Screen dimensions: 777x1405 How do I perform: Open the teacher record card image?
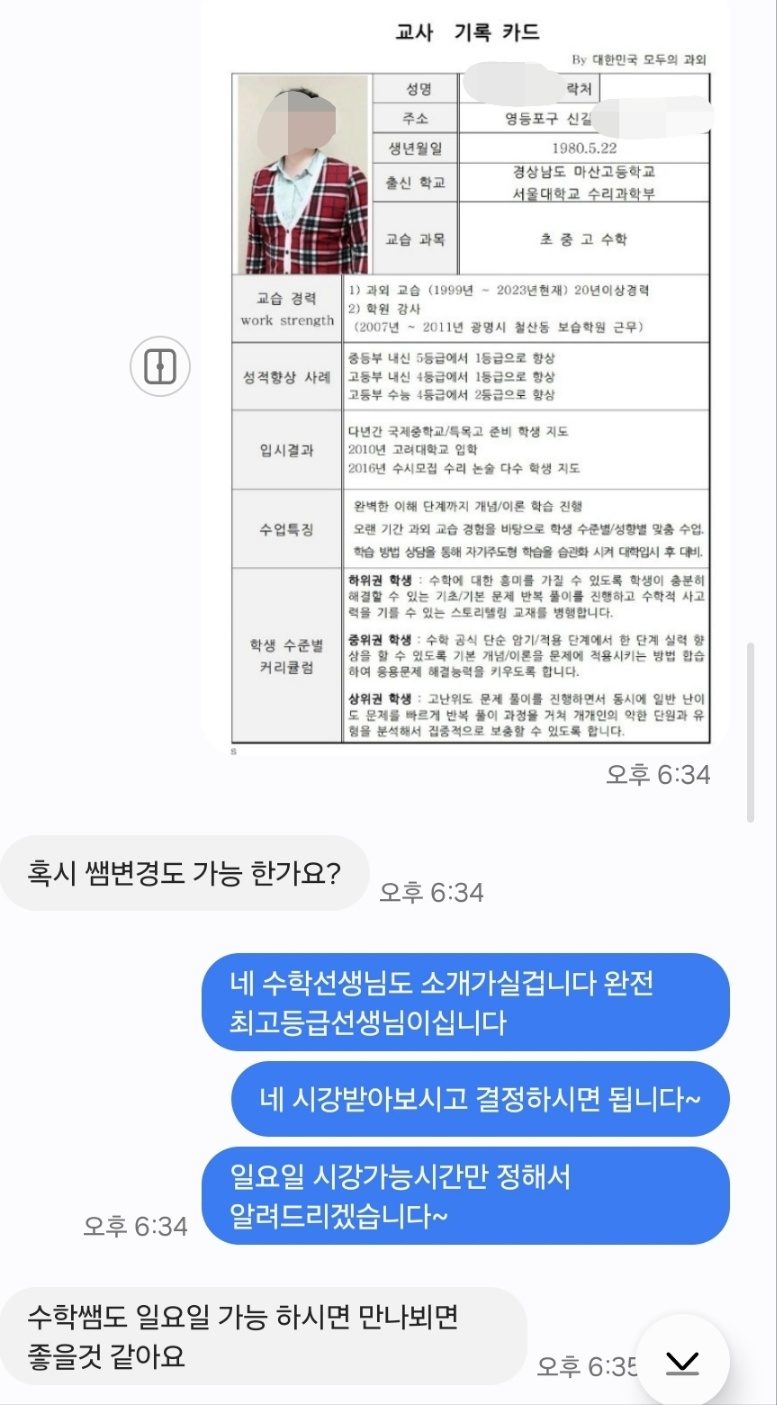pos(469,380)
